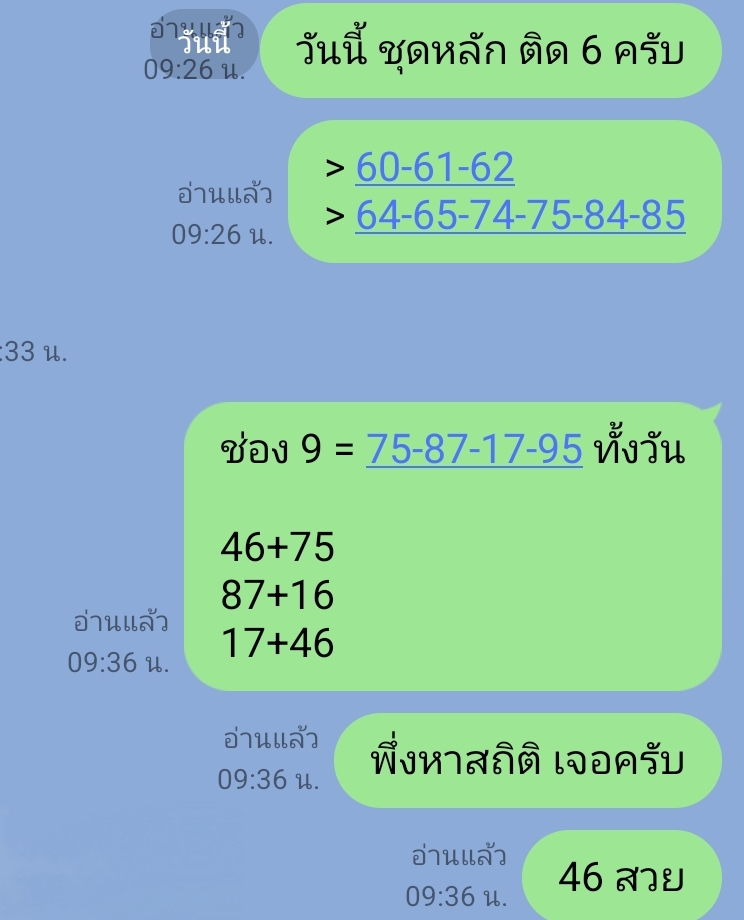This screenshot has width=744, height=920.
Task: Tap the 64-65-74-75-84-85 link
Action: (x=520, y=215)
